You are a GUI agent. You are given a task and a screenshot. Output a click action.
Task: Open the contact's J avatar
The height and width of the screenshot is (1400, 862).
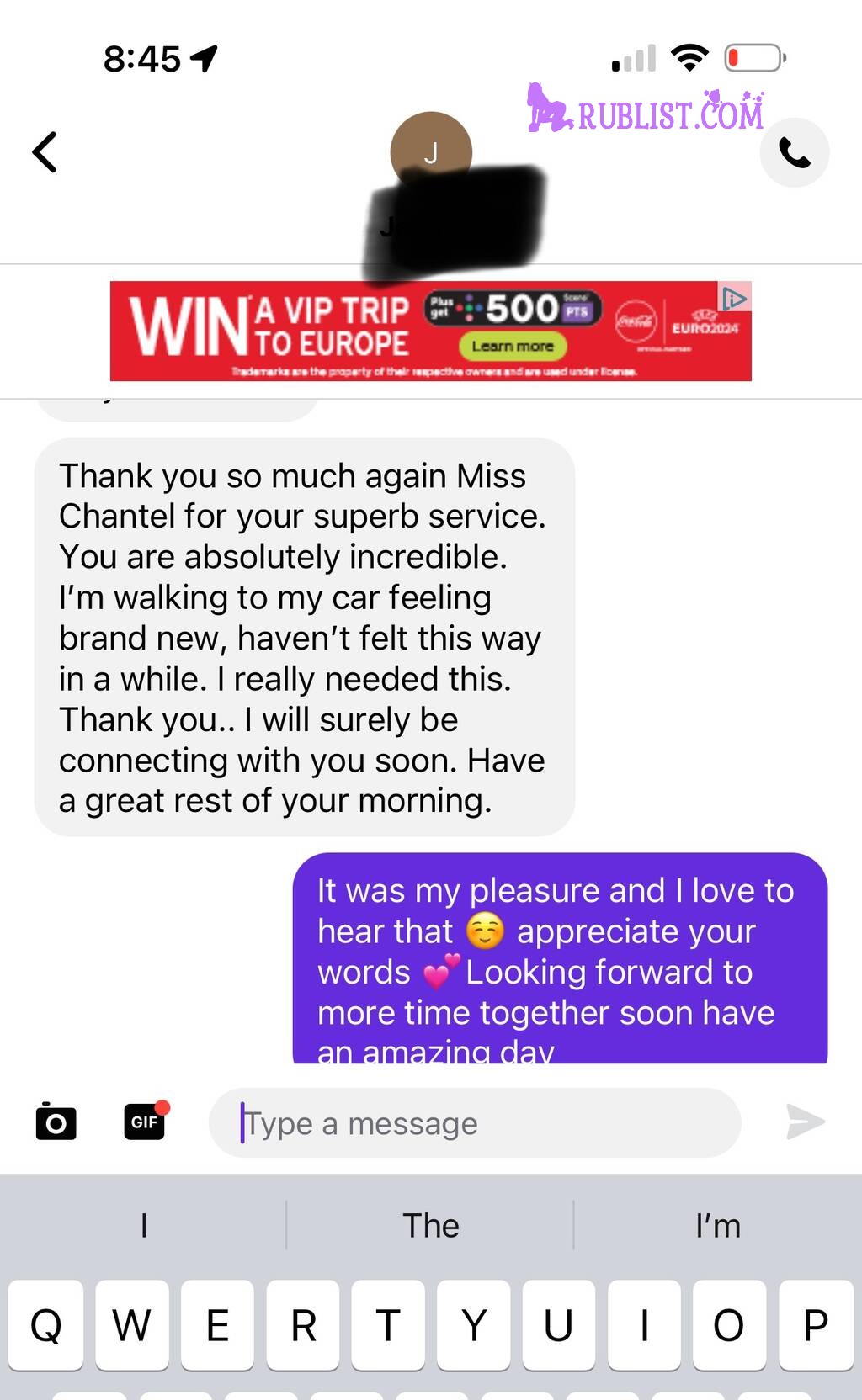coord(430,151)
